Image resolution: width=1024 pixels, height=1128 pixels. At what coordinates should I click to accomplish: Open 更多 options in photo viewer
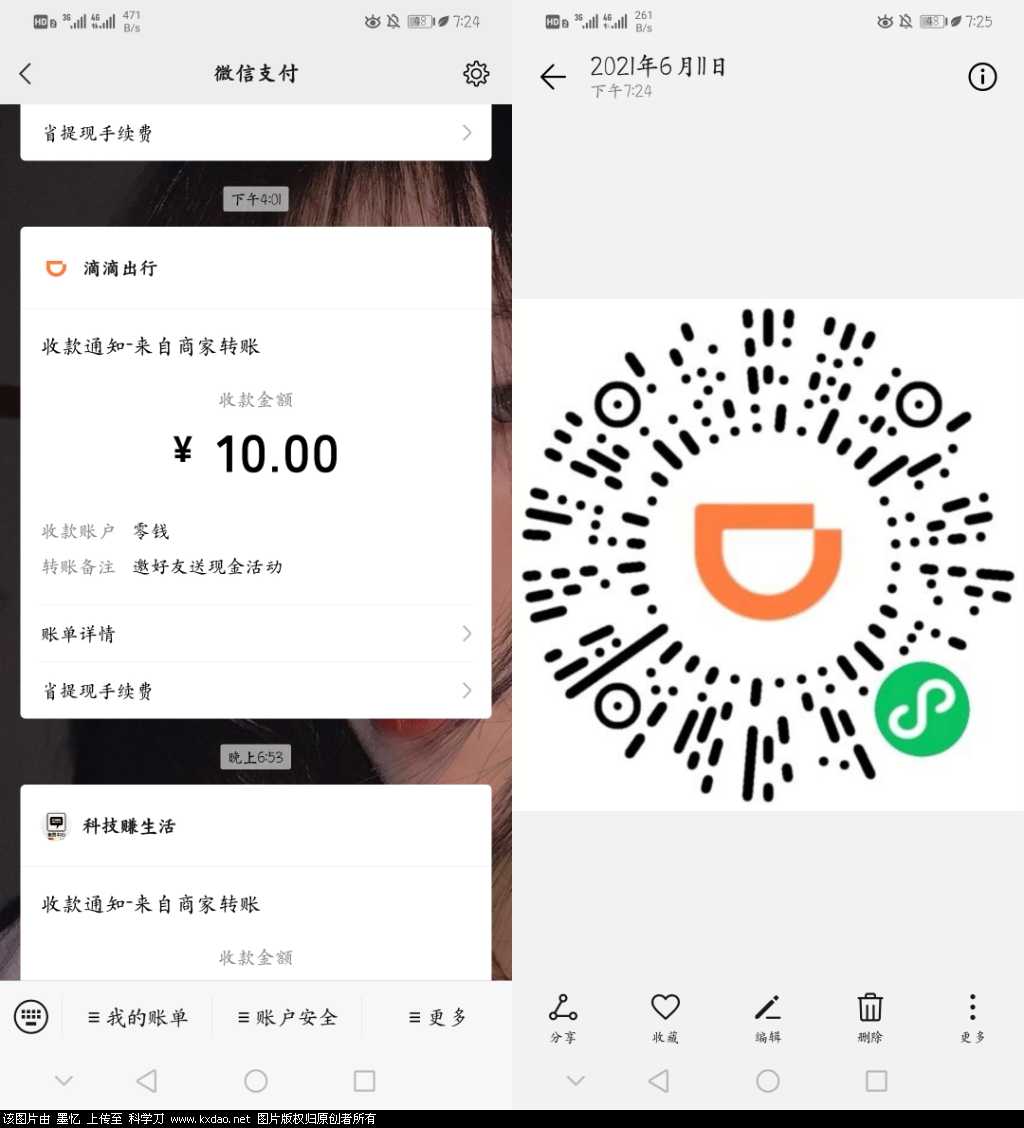(972, 1017)
